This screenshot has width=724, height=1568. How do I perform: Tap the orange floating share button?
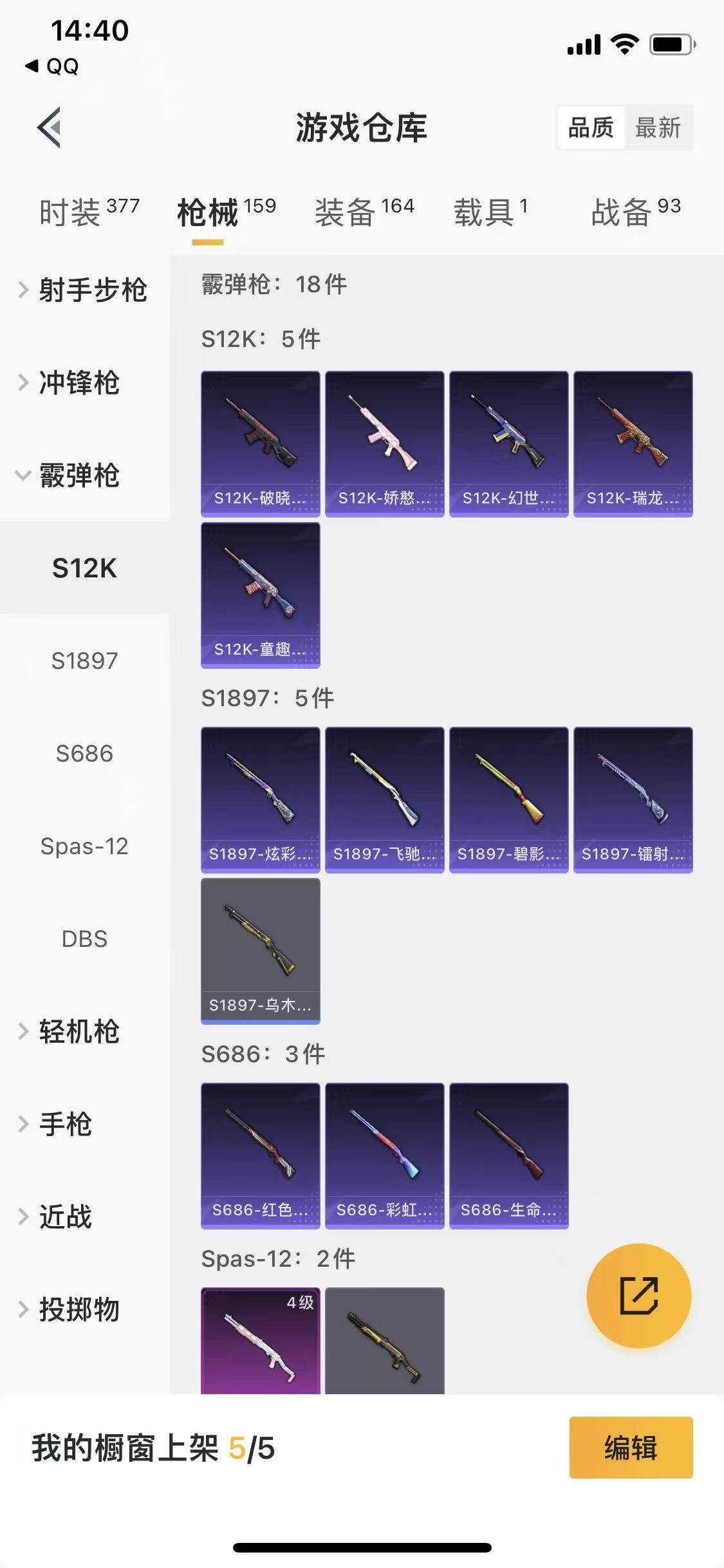click(x=638, y=1296)
